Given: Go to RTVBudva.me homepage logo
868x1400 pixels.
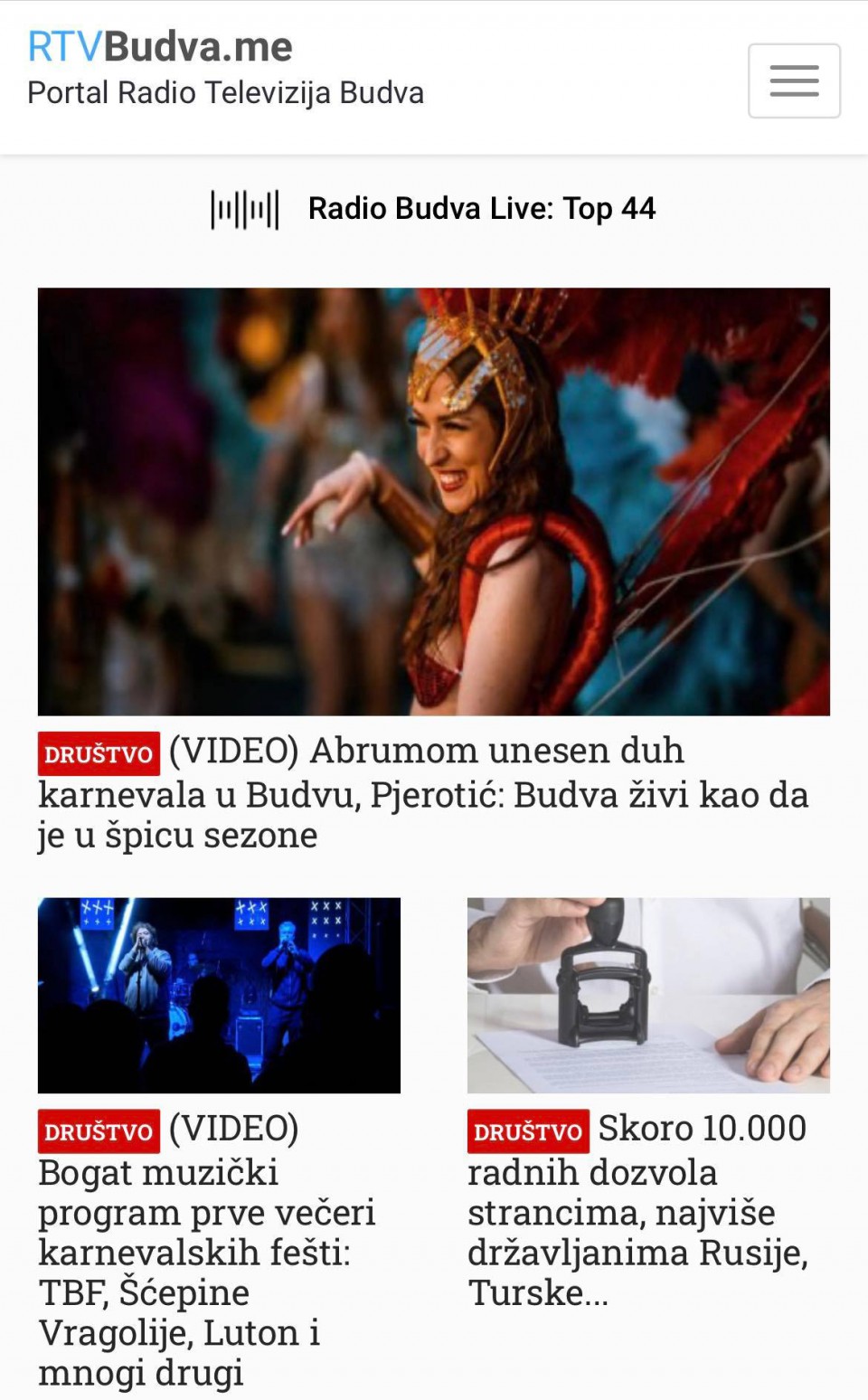Looking at the screenshot, I should click(x=160, y=47).
